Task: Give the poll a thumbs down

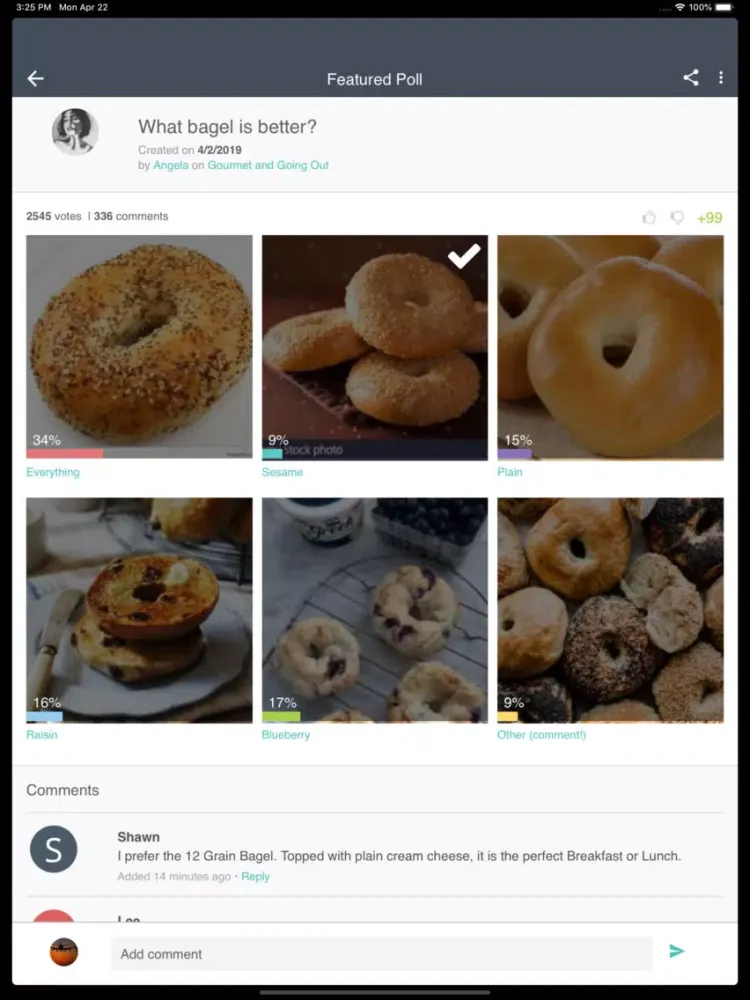Action: [x=677, y=217]
